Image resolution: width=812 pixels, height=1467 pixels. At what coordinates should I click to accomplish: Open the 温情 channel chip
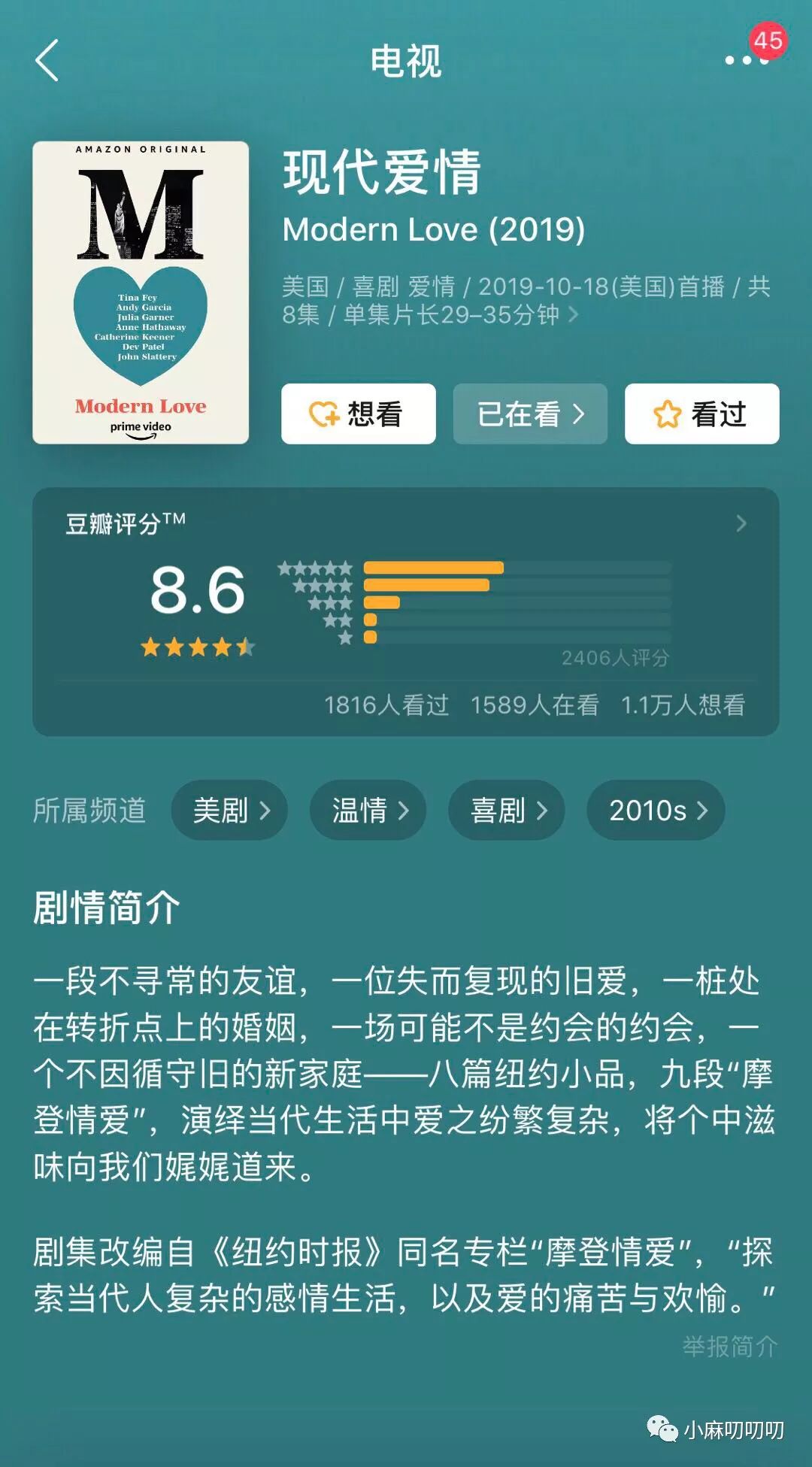click(368, 810)
